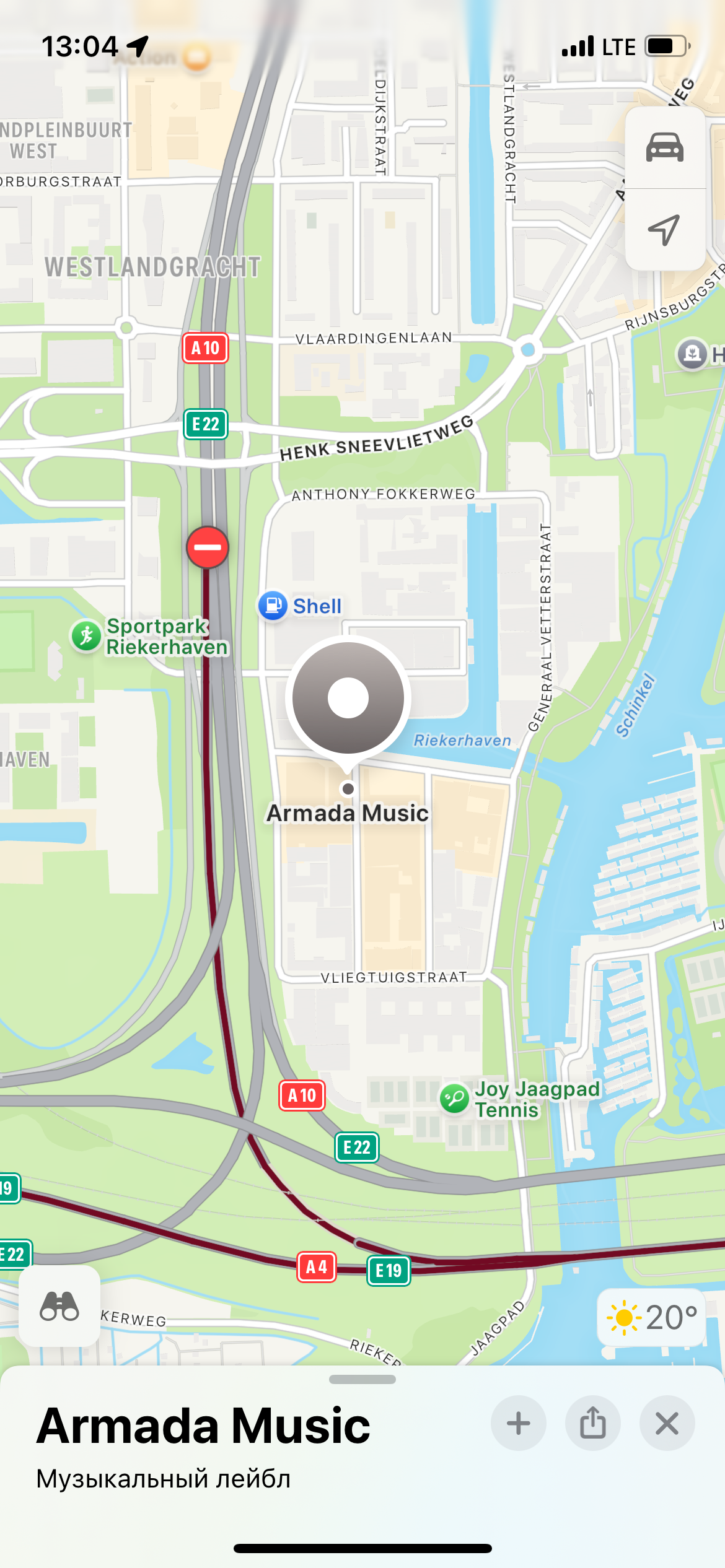Open Look Around with the binoculars button
This screenshot has height=1568, width=725.
click(x=59, y=1306)
